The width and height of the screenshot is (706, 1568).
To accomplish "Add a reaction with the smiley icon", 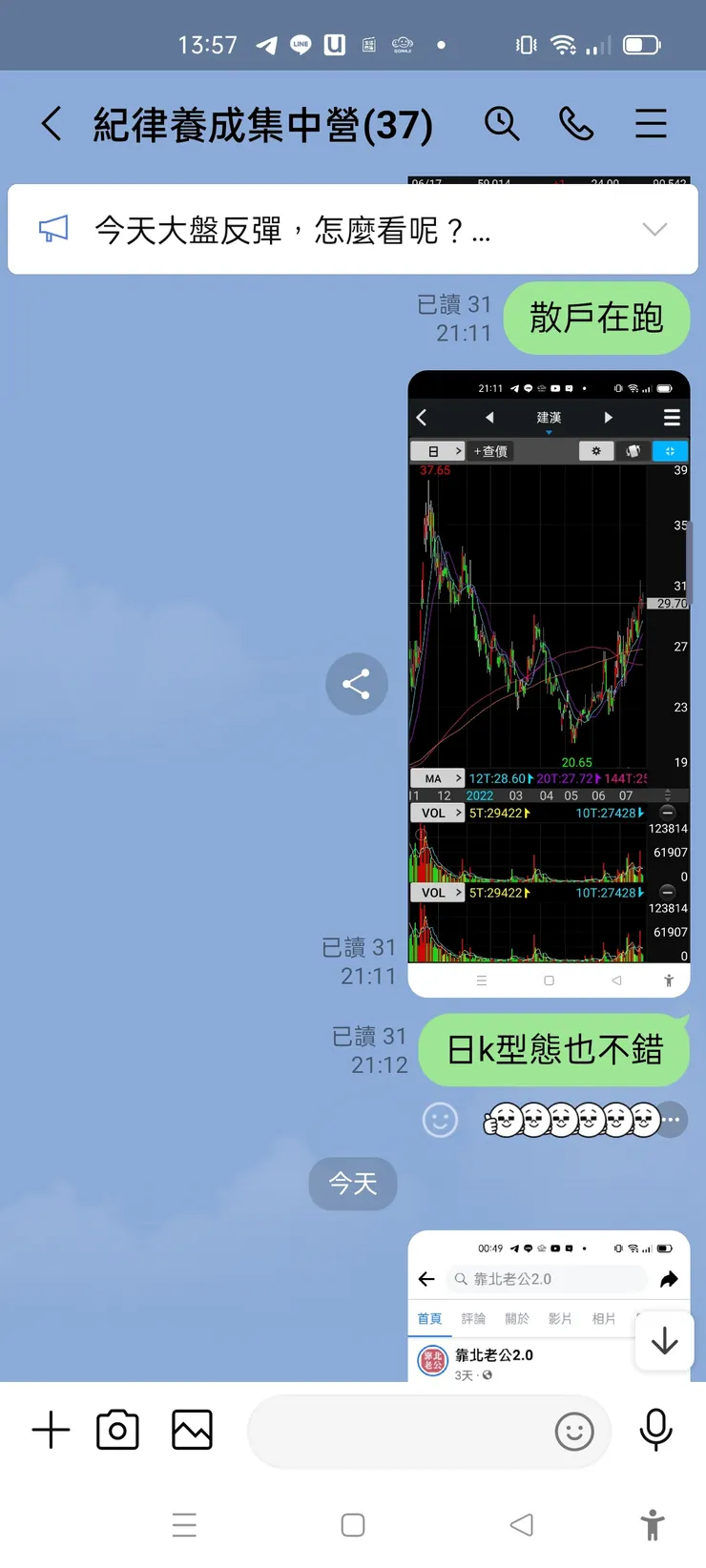I will pos(439,1120).
